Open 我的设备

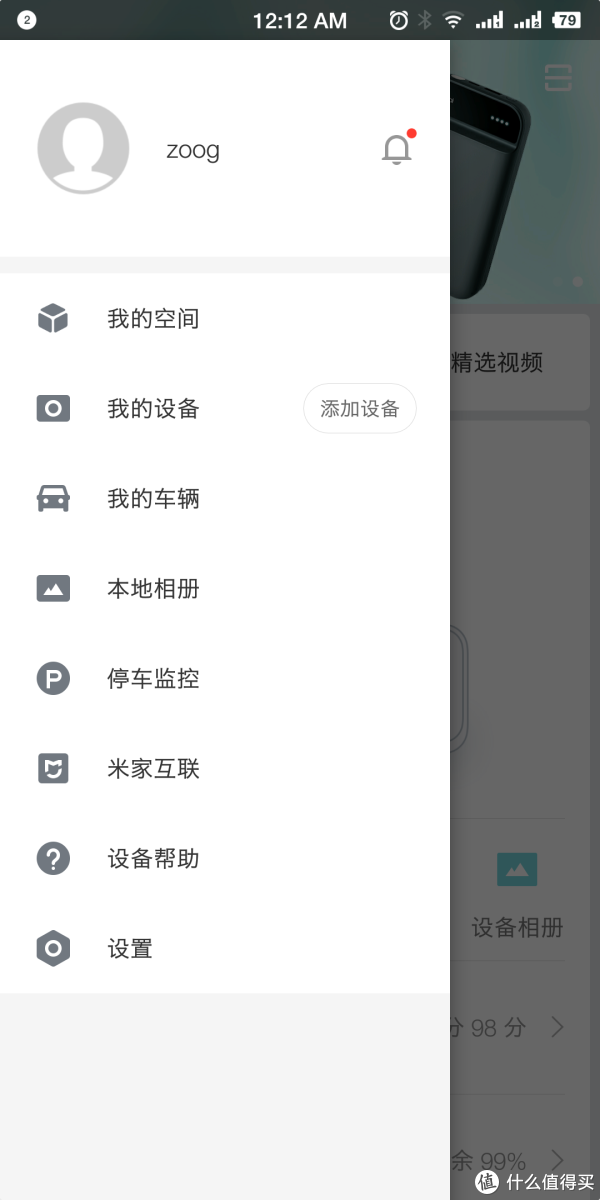click(x=150, y=409)
